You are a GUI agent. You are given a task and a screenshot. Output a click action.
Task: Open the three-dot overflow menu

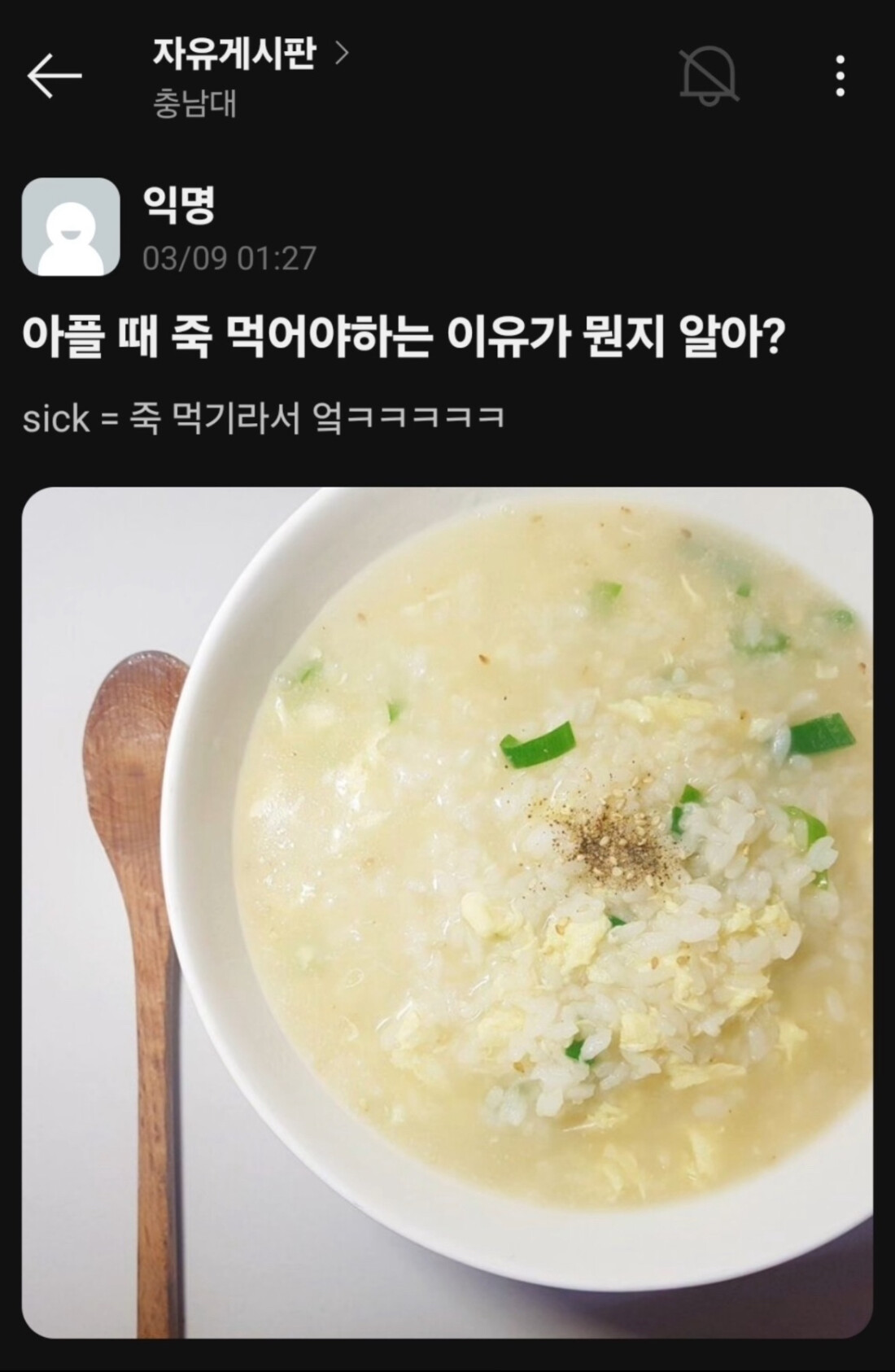840,76
